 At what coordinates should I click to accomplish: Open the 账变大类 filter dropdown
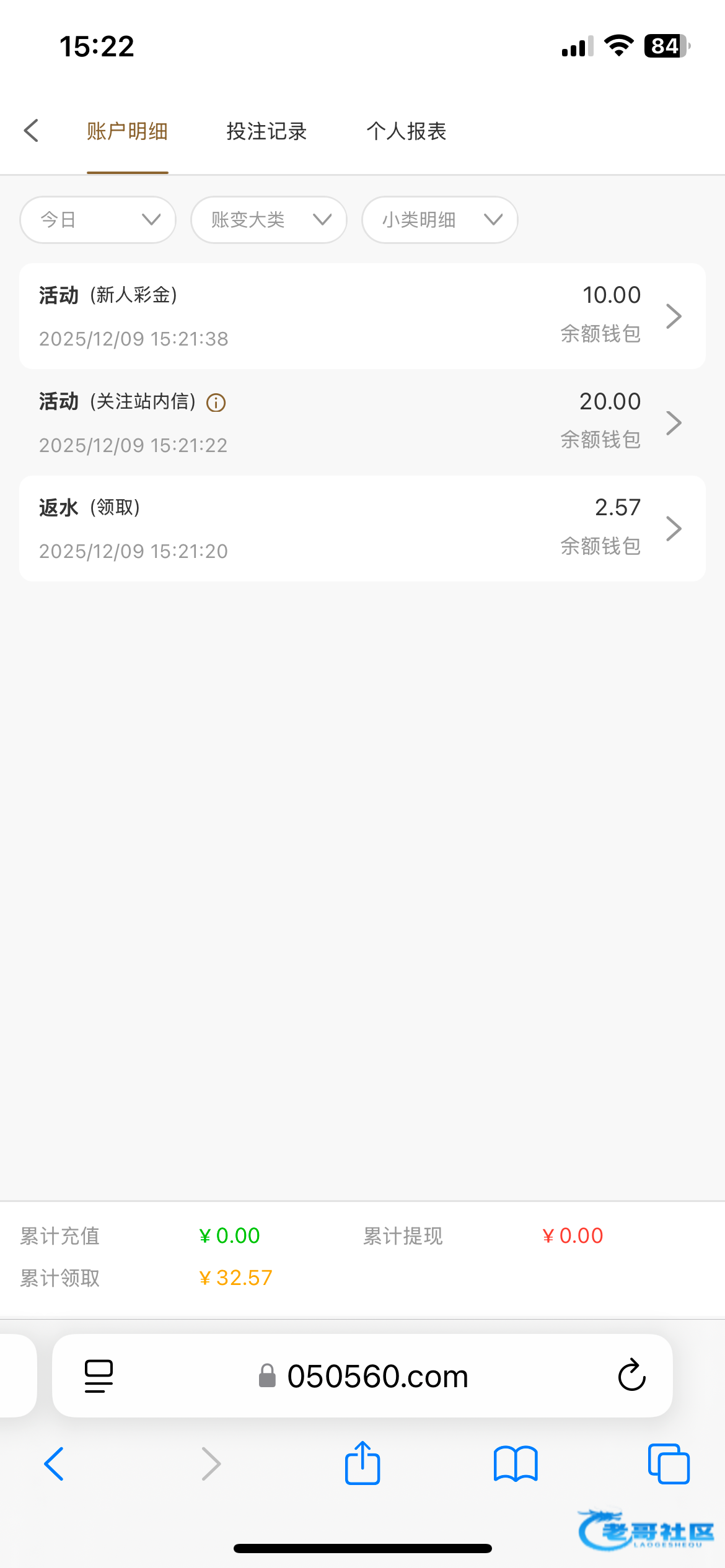(269, 220)
